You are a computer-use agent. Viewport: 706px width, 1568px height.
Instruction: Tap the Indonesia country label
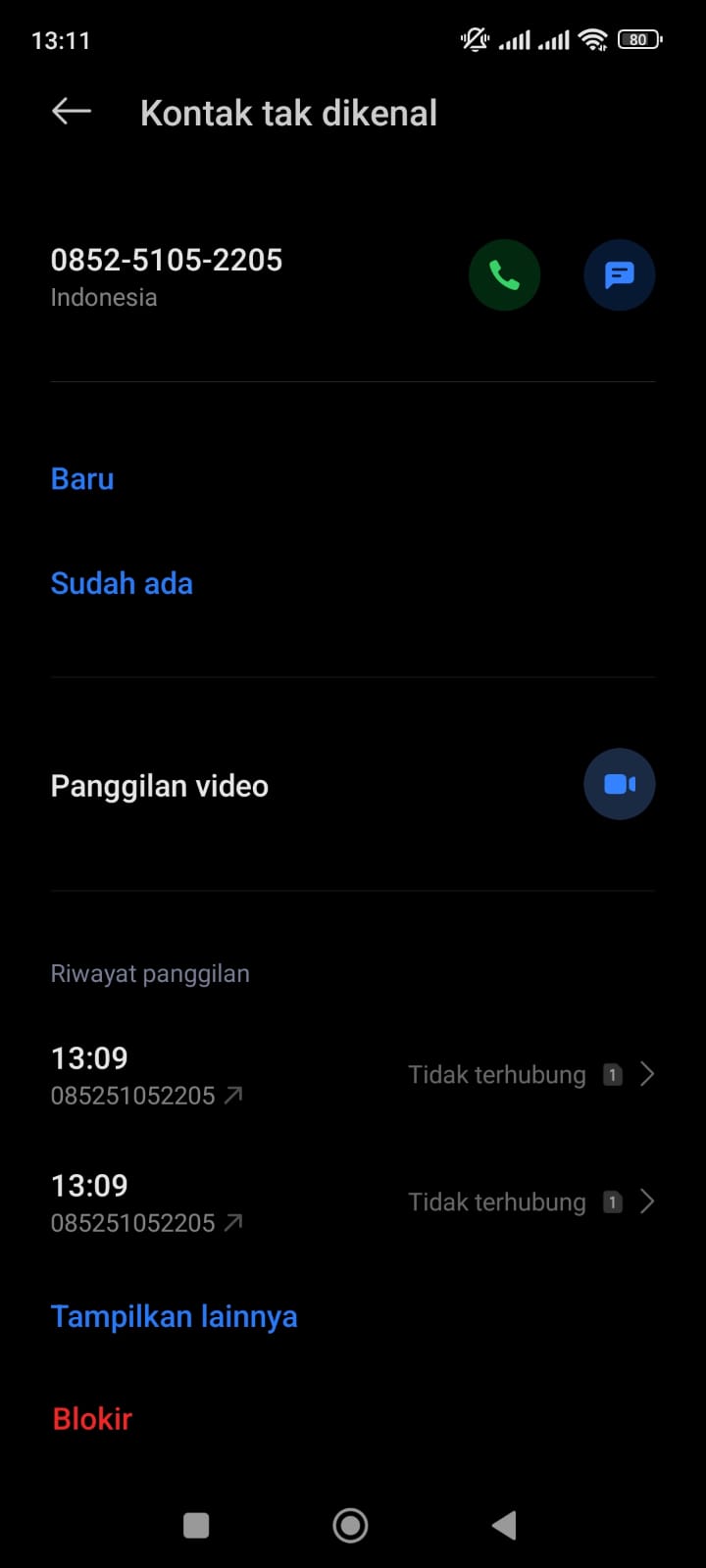103,297
